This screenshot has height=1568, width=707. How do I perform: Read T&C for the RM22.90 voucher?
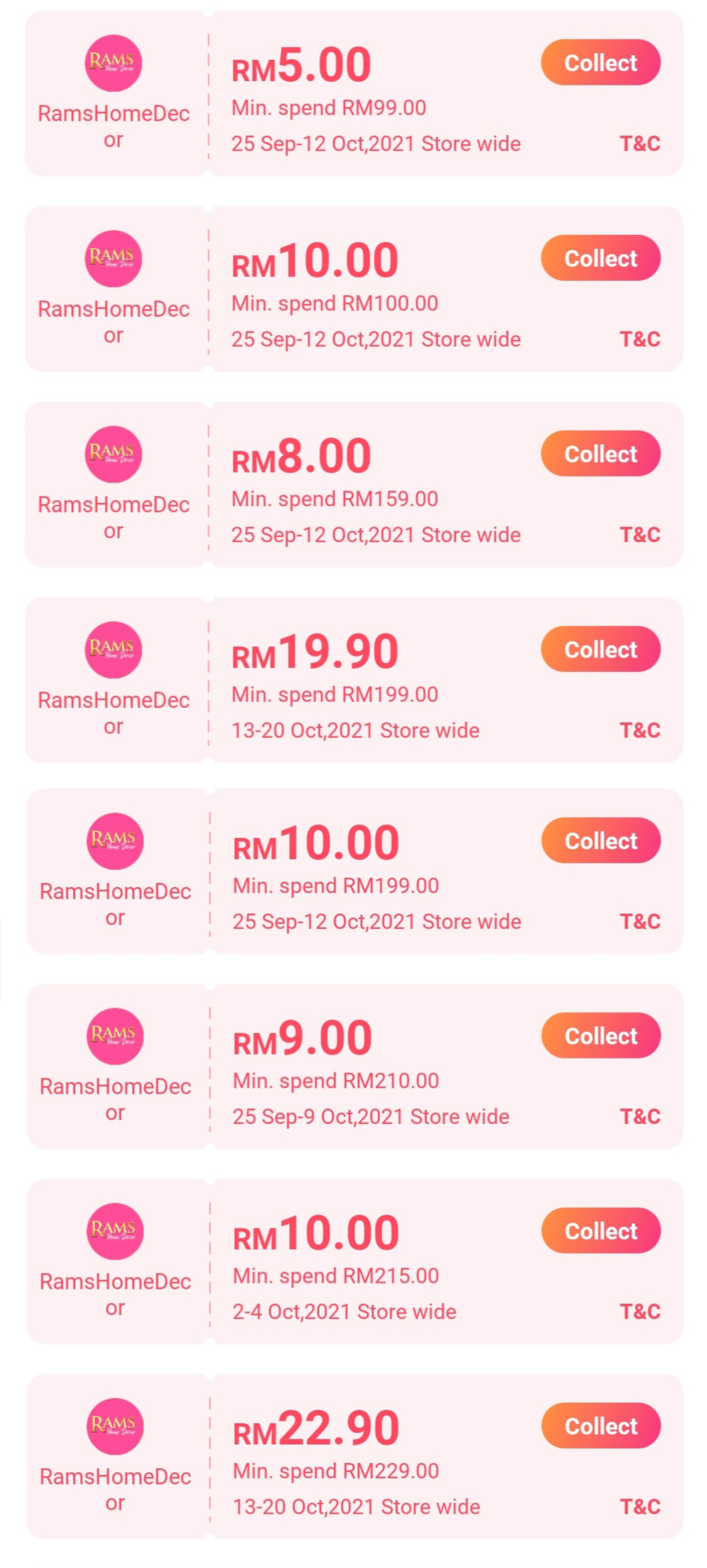[x=640, y=1506]
